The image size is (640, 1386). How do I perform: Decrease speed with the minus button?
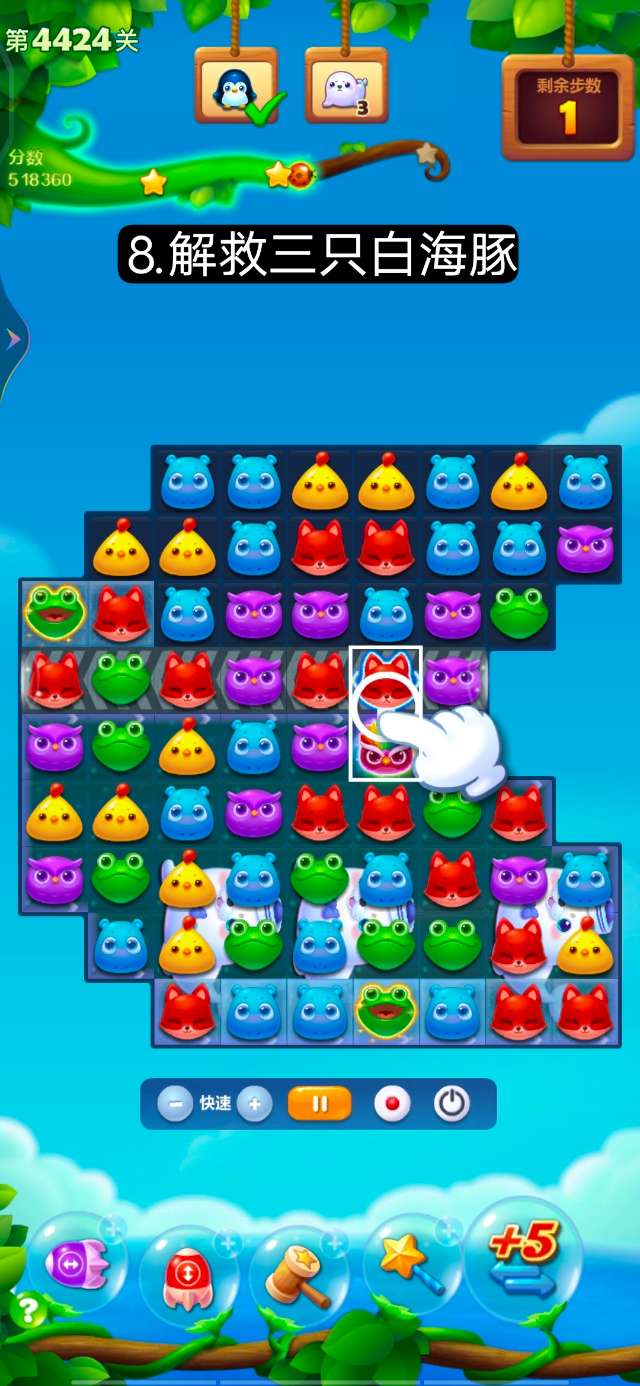(x=175, y=1104)
